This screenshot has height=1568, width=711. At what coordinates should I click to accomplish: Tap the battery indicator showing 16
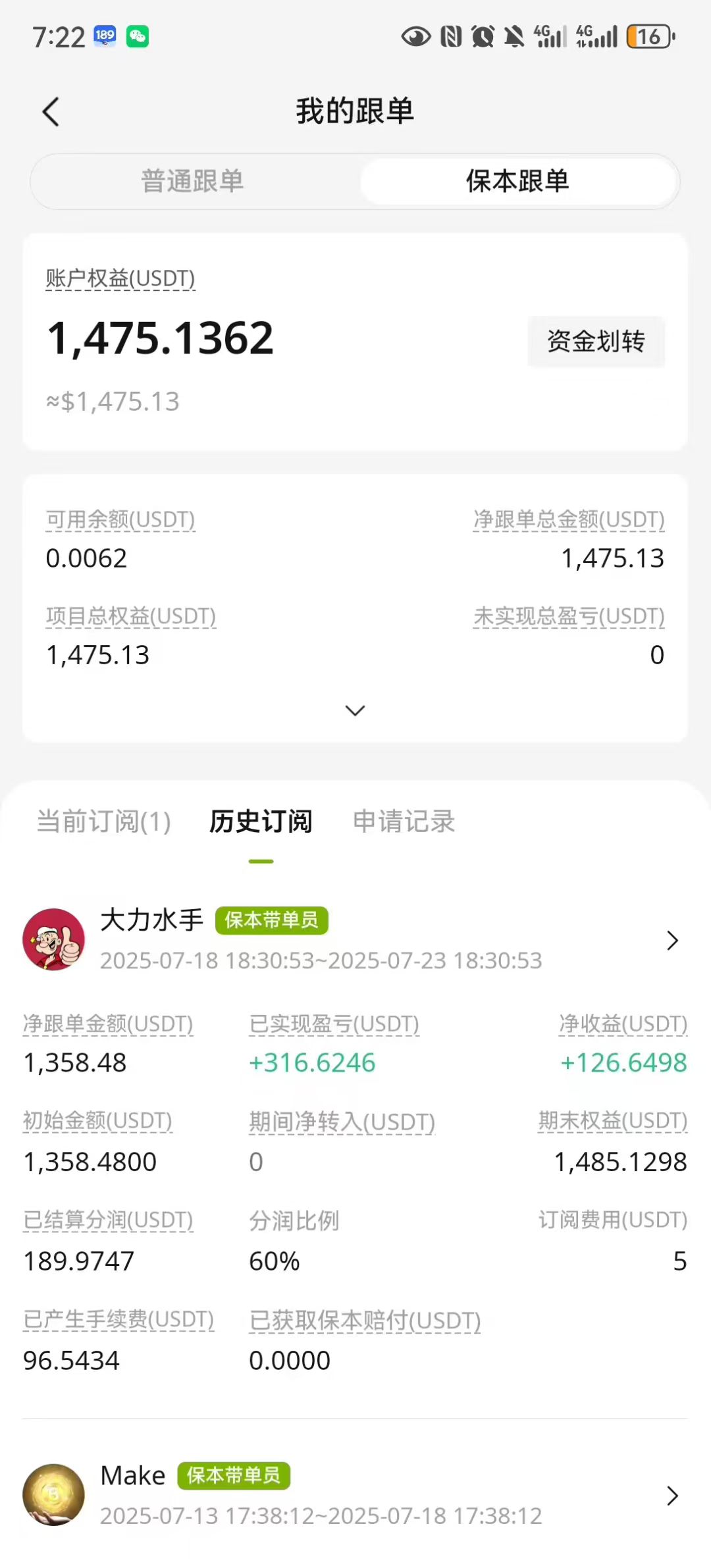[649, 38]
